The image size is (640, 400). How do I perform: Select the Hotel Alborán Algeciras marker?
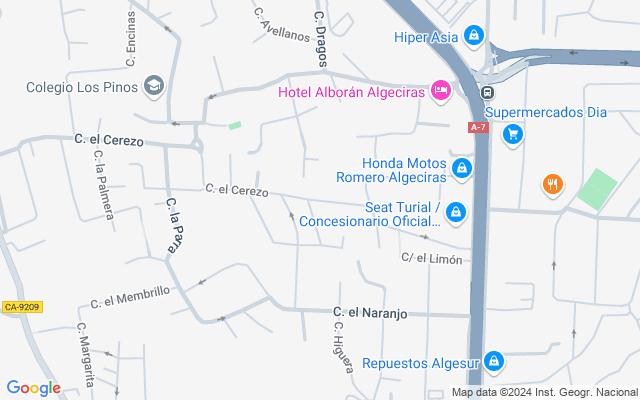[440, 91]
